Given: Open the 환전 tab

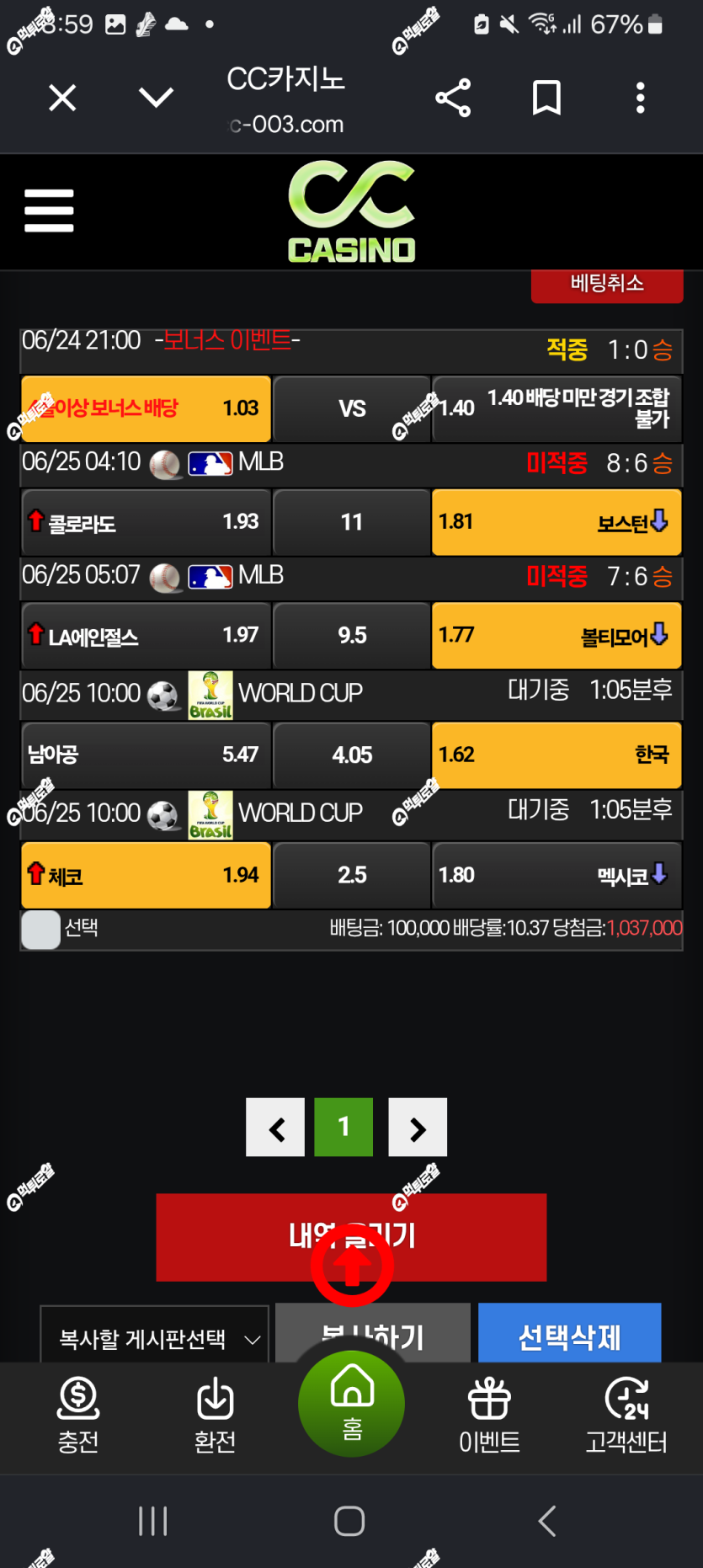Looking at the screenshot, I should [215, 1416].
